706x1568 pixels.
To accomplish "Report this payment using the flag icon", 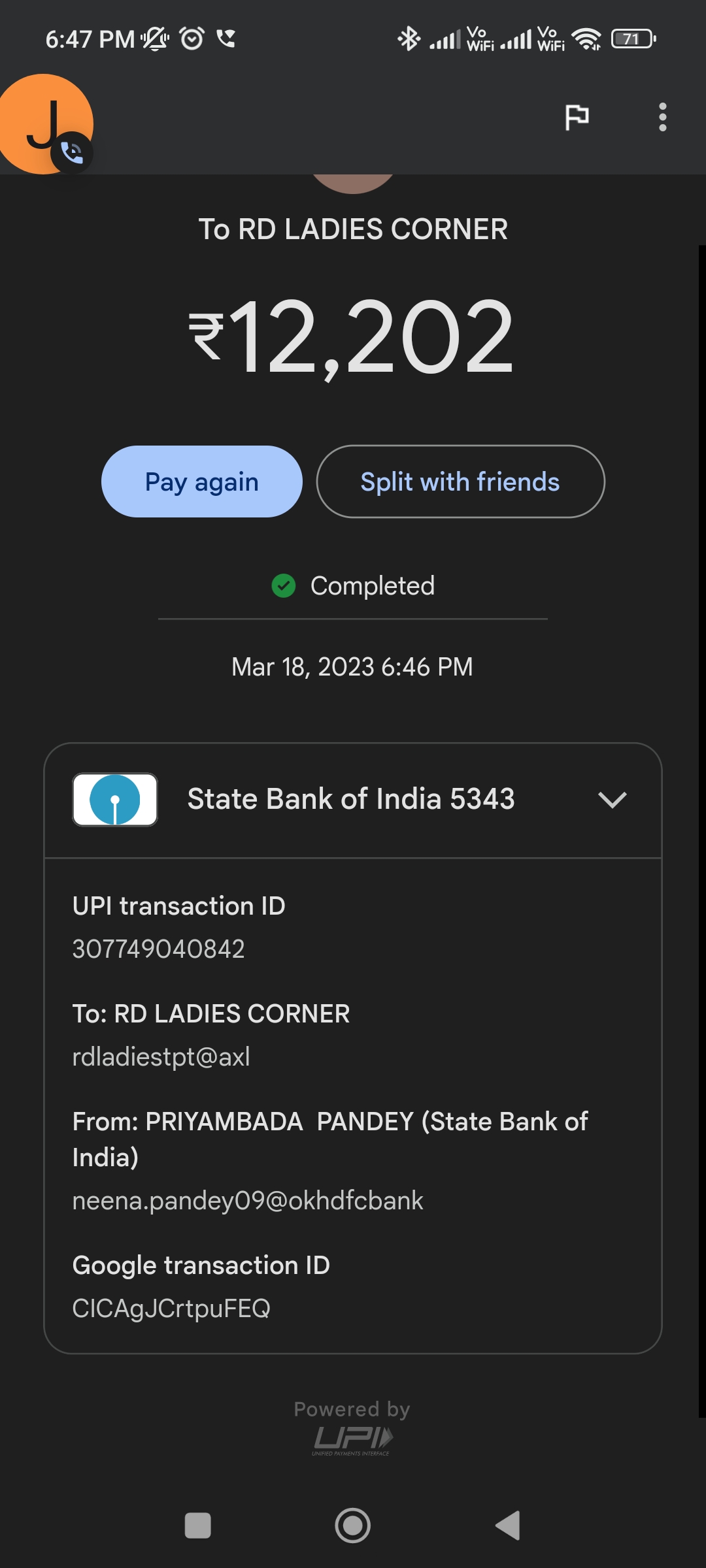I will (x=577, y=118).
